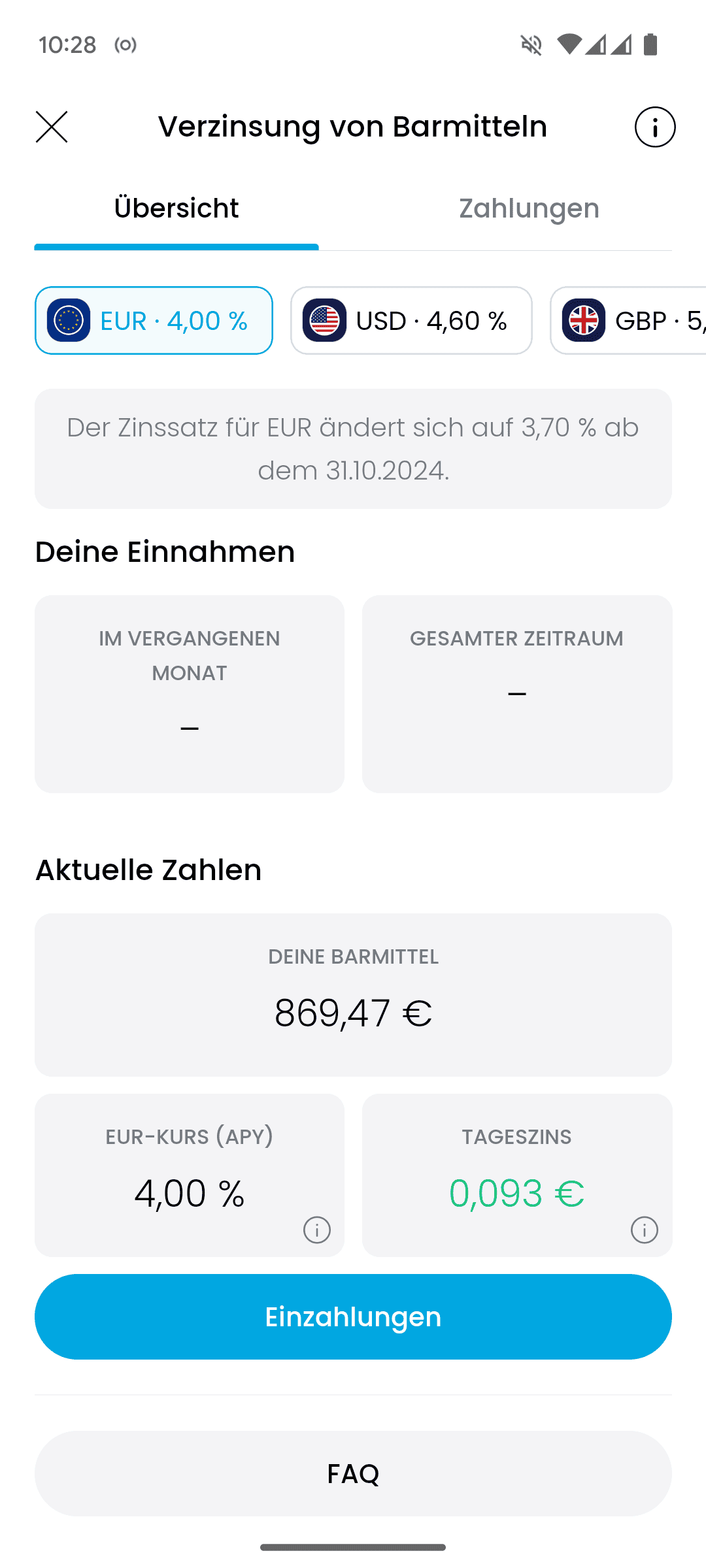706x1568 pixels.
Task: Show info about Tageszins
Action: pyautogui.click(x=645, y=1230)
